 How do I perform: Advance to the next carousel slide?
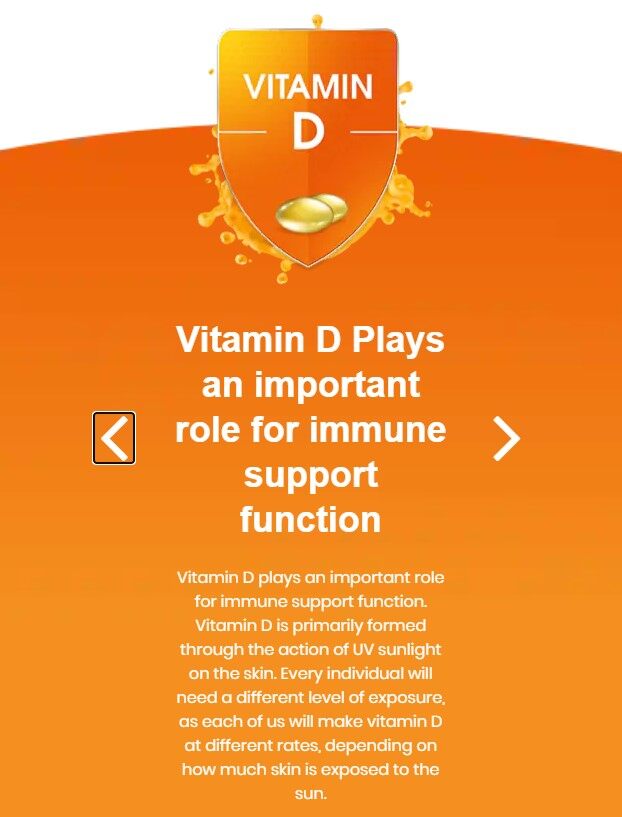[x=507, y=438]
